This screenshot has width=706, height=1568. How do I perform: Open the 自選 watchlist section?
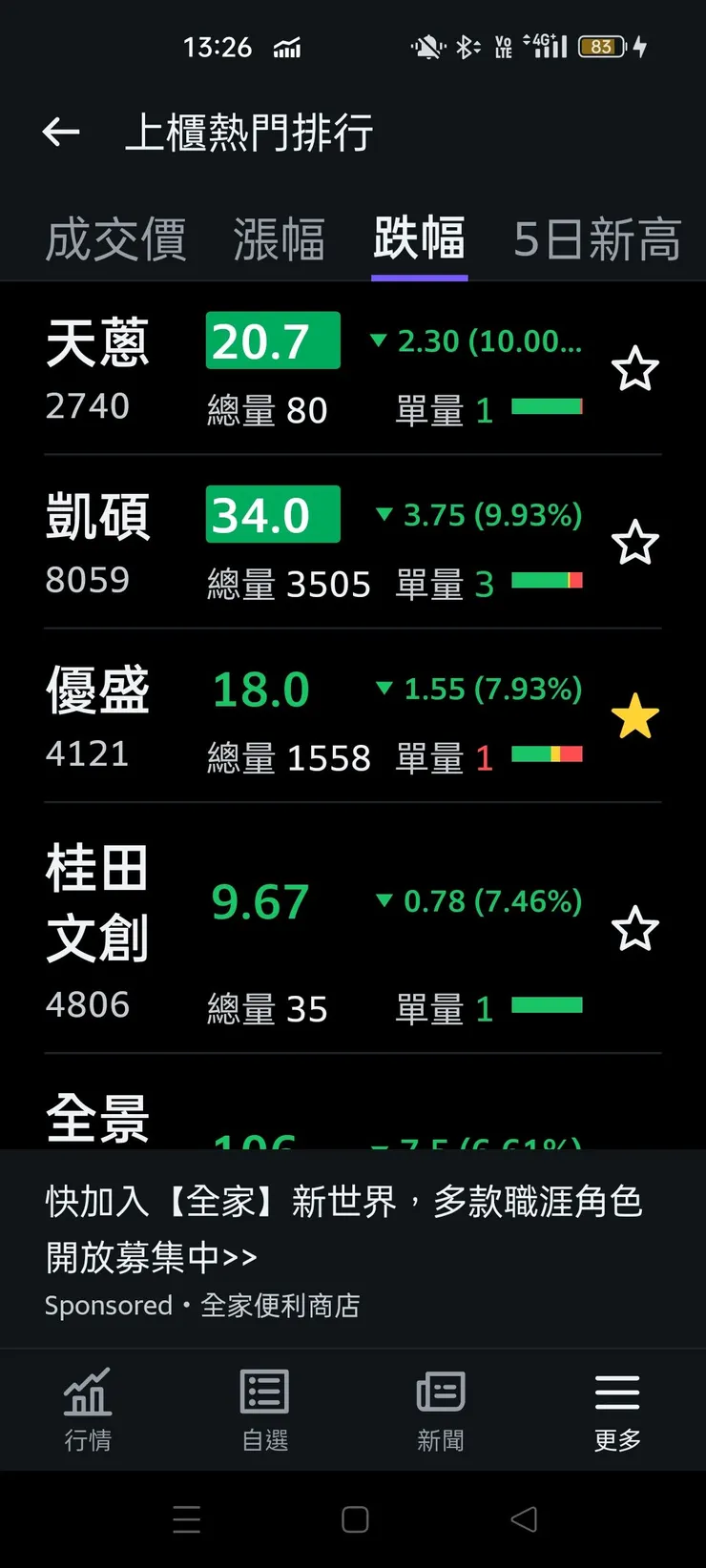[x=264, y=1412]
